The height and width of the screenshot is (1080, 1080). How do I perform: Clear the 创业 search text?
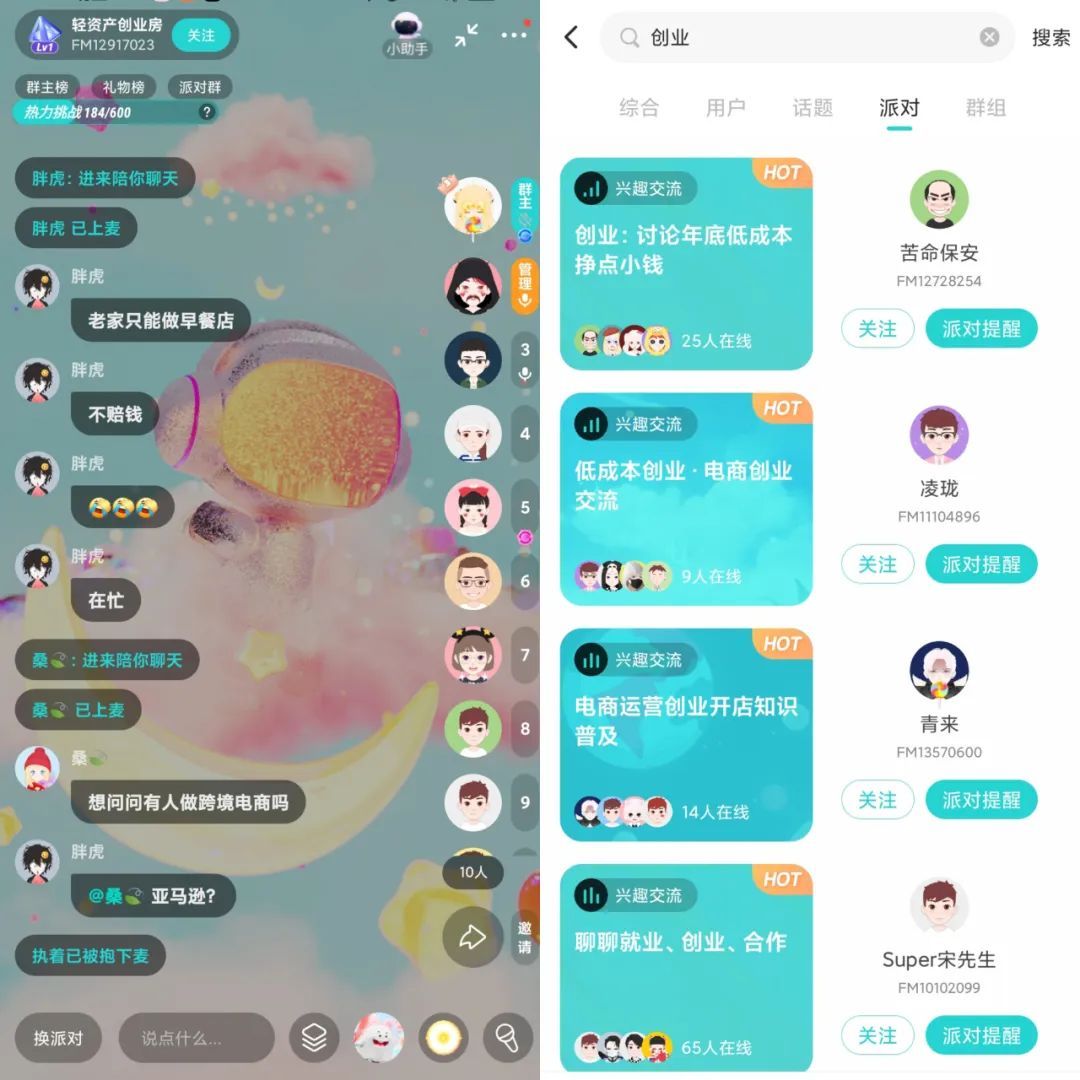989,37
